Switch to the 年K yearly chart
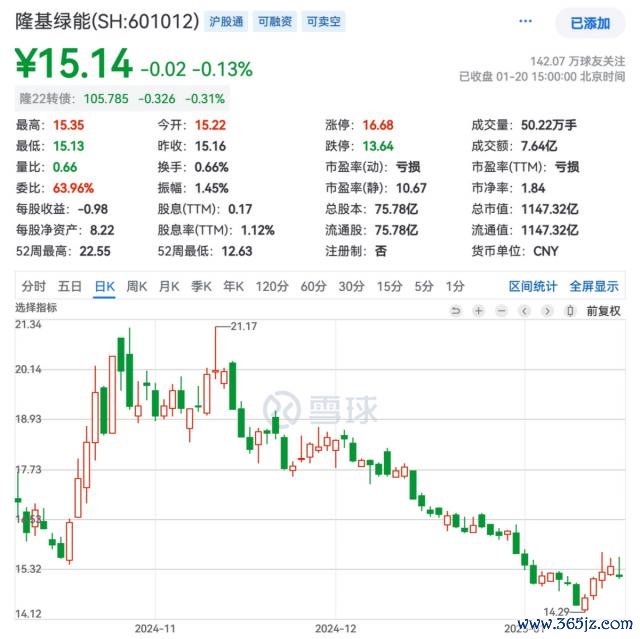 (233, 286)
